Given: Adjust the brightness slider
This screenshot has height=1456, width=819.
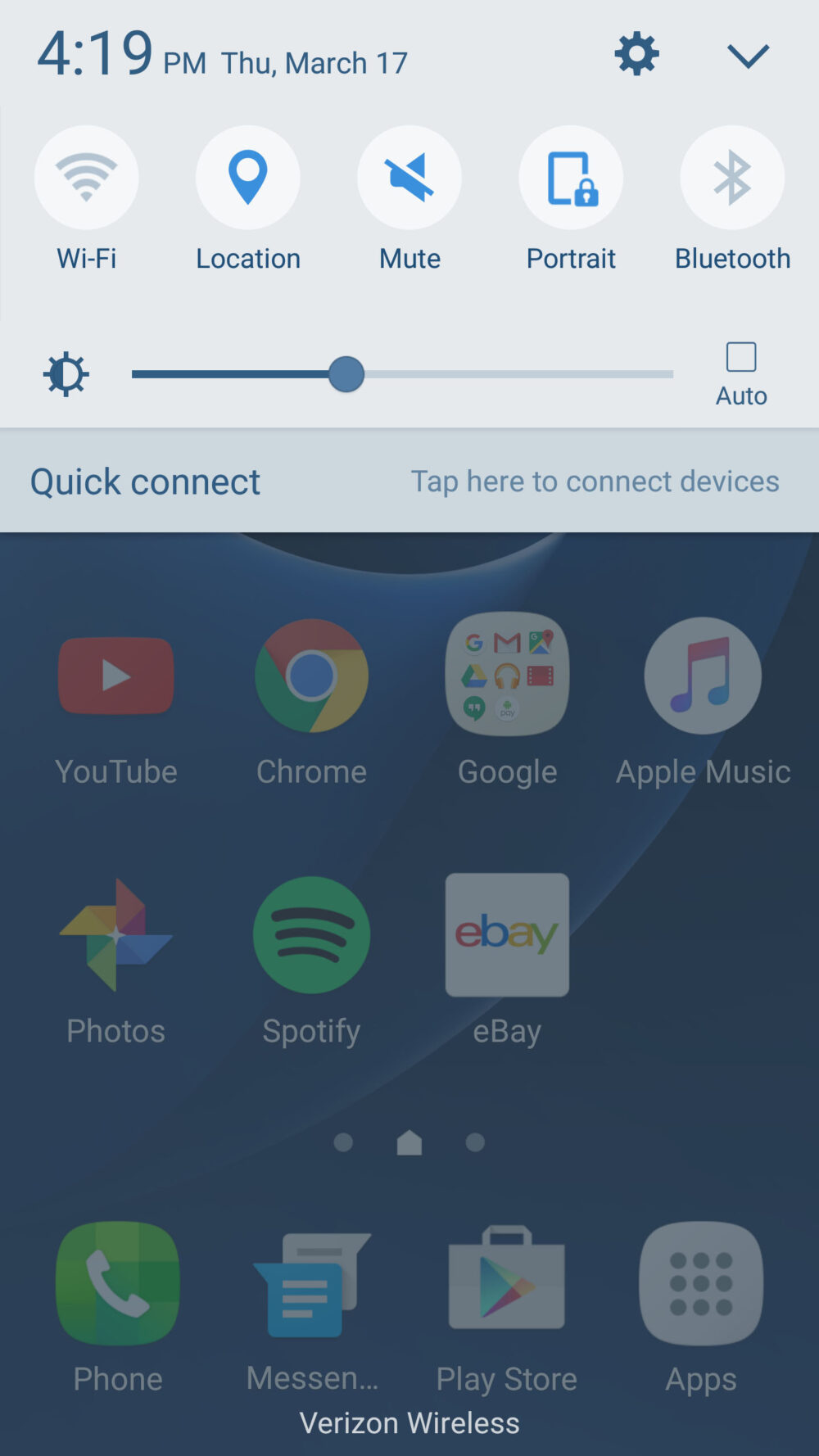Looking at the screenshot, I should pyautogui.click(x=346, y=374).
